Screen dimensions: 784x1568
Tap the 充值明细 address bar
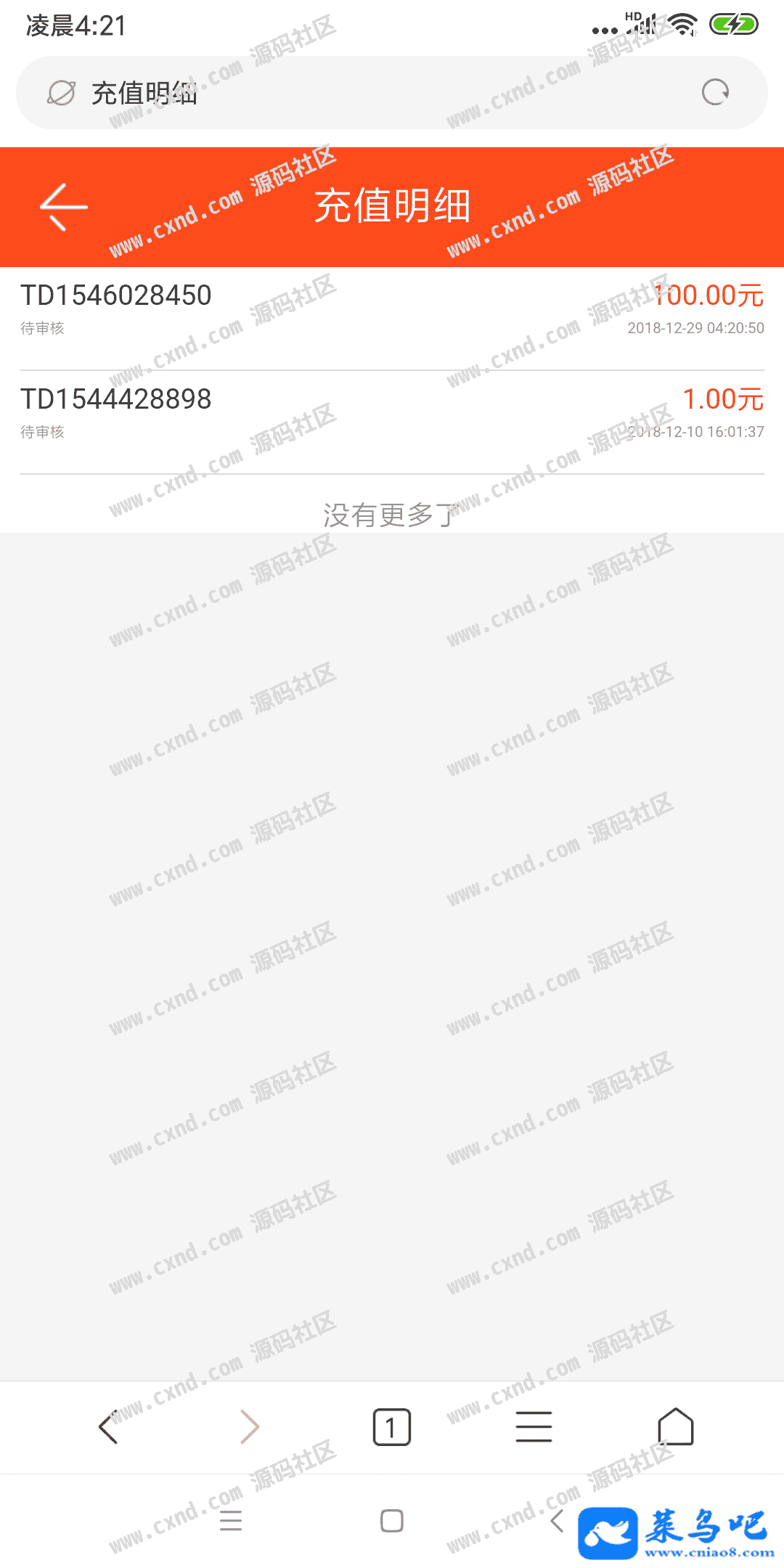click(x=363, y=93)
